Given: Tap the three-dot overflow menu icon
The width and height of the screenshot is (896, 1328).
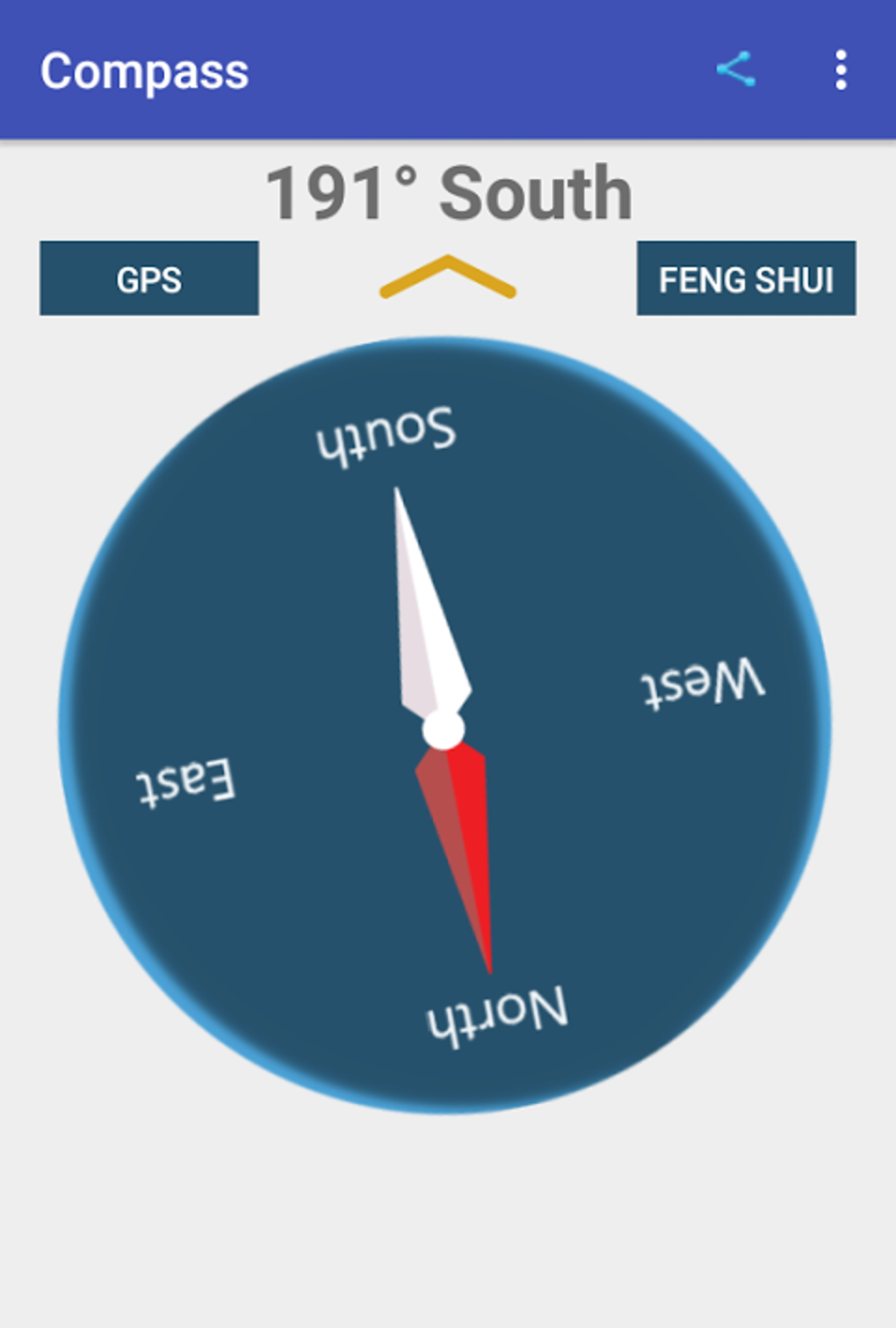Looking at the screenshot, I should [842, 70].
